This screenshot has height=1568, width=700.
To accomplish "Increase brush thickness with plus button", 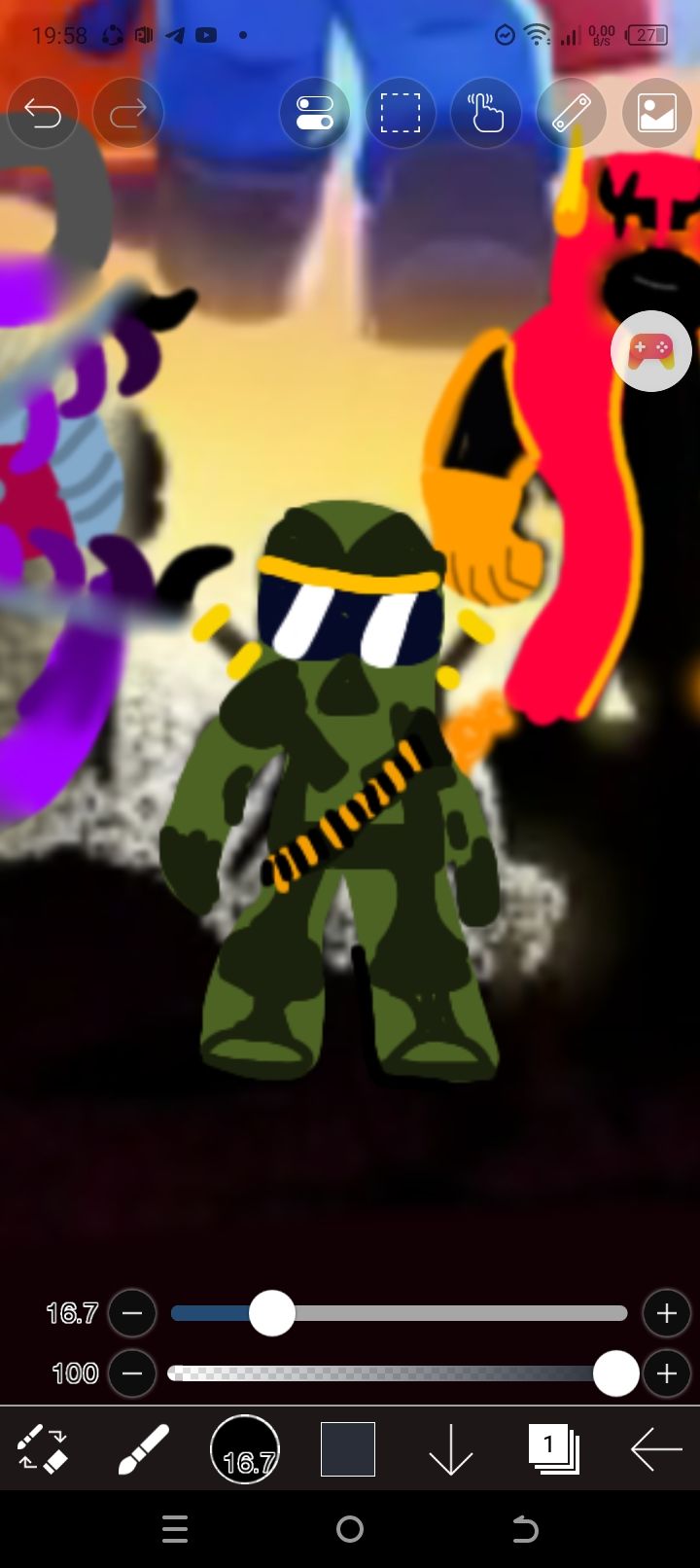I will (666, 1313).
